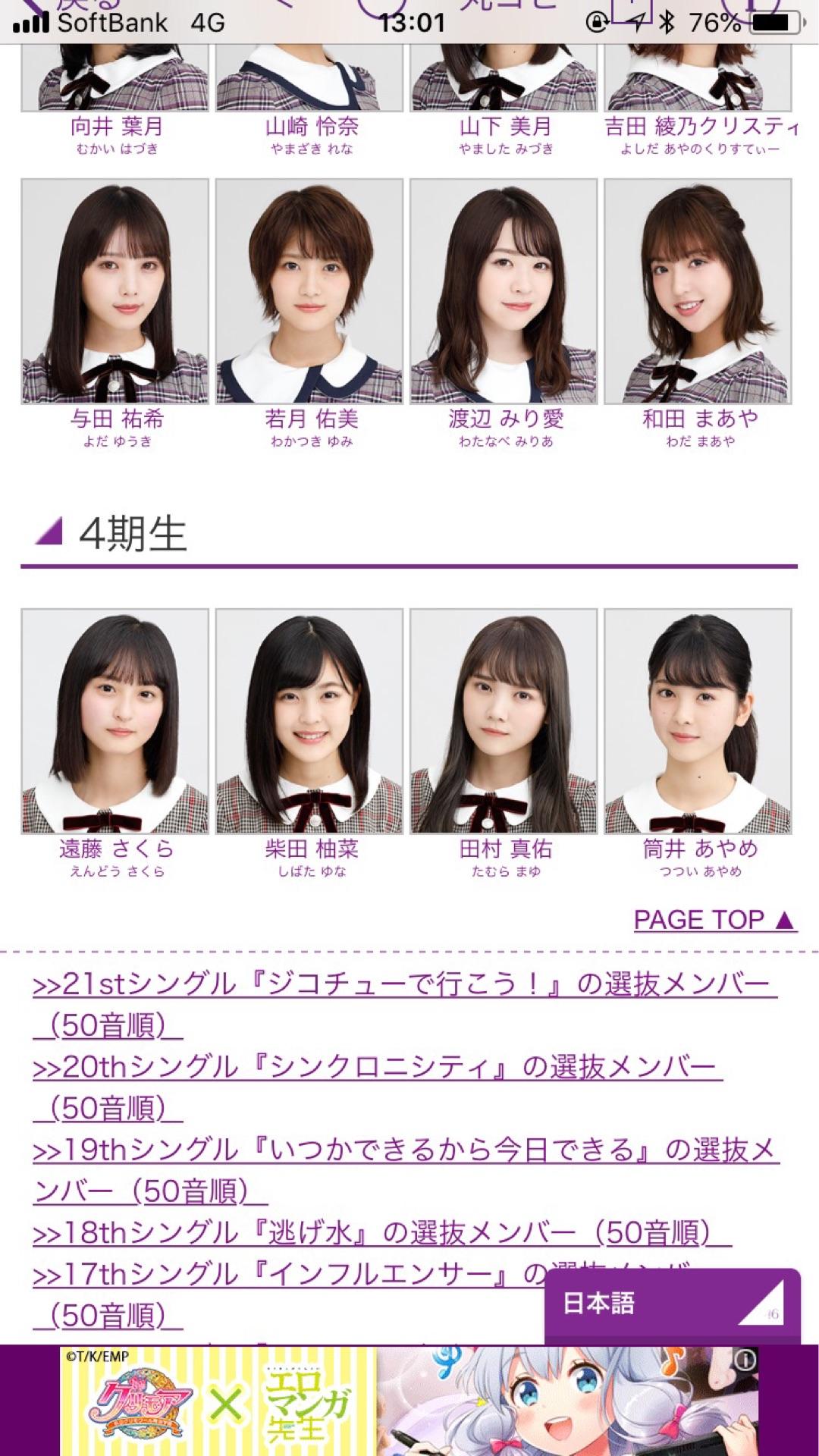This screenshot has width=819, height=1456.
Task: Open the 日本語 language selector
Action: pyautogui.click(x=671, y=1304)
